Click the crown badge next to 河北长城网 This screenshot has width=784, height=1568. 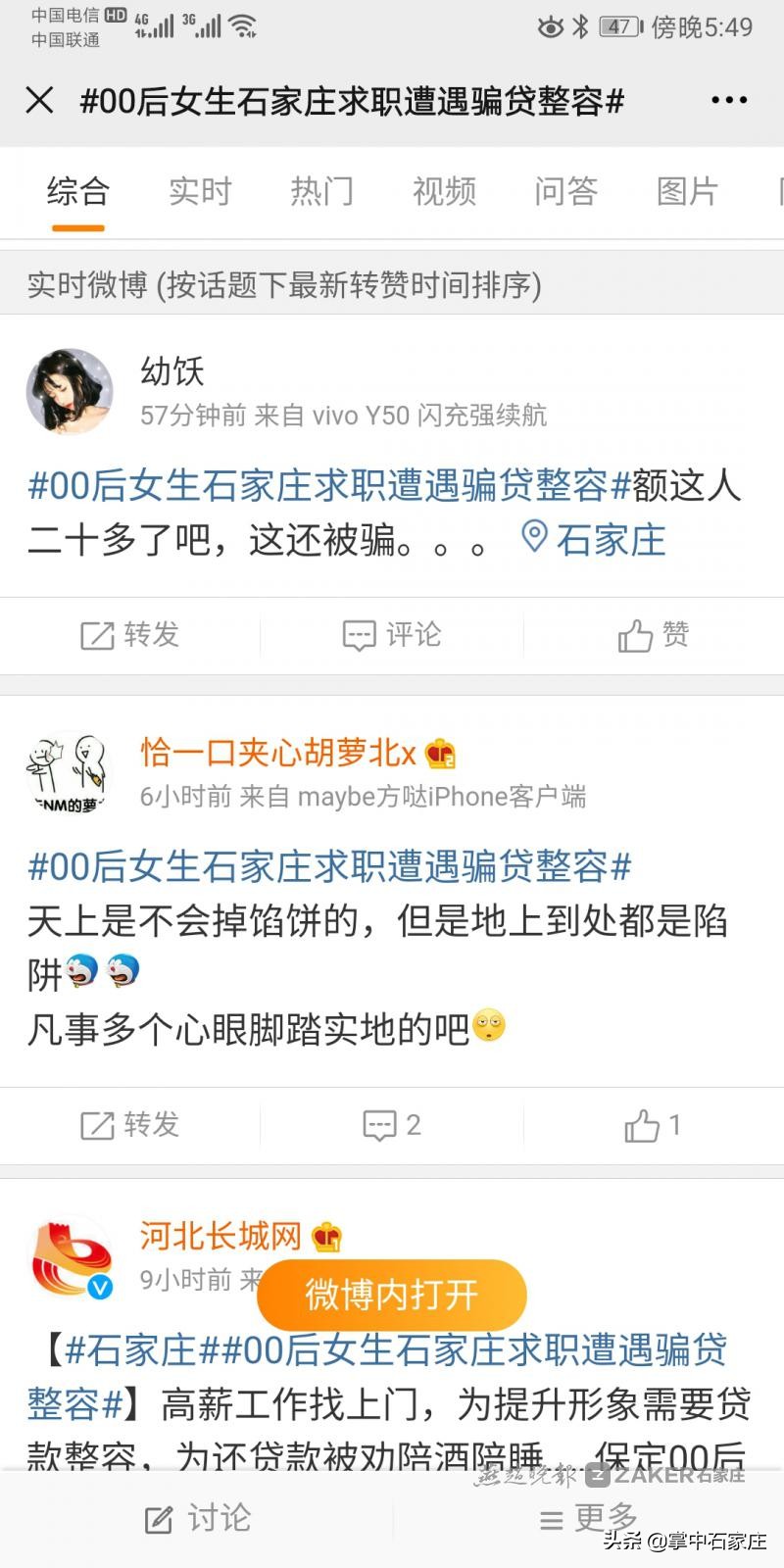click(x=327, y=1237)
